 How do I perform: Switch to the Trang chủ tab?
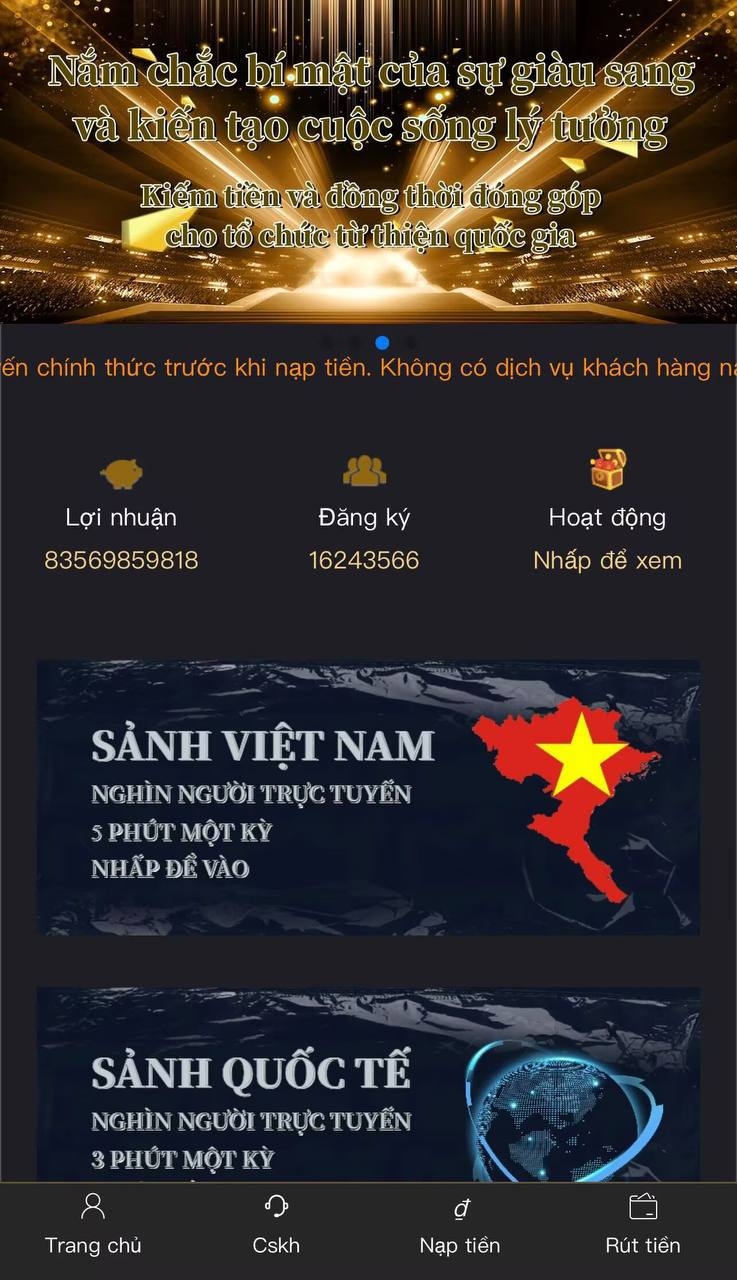click(x=93, y=1224)
